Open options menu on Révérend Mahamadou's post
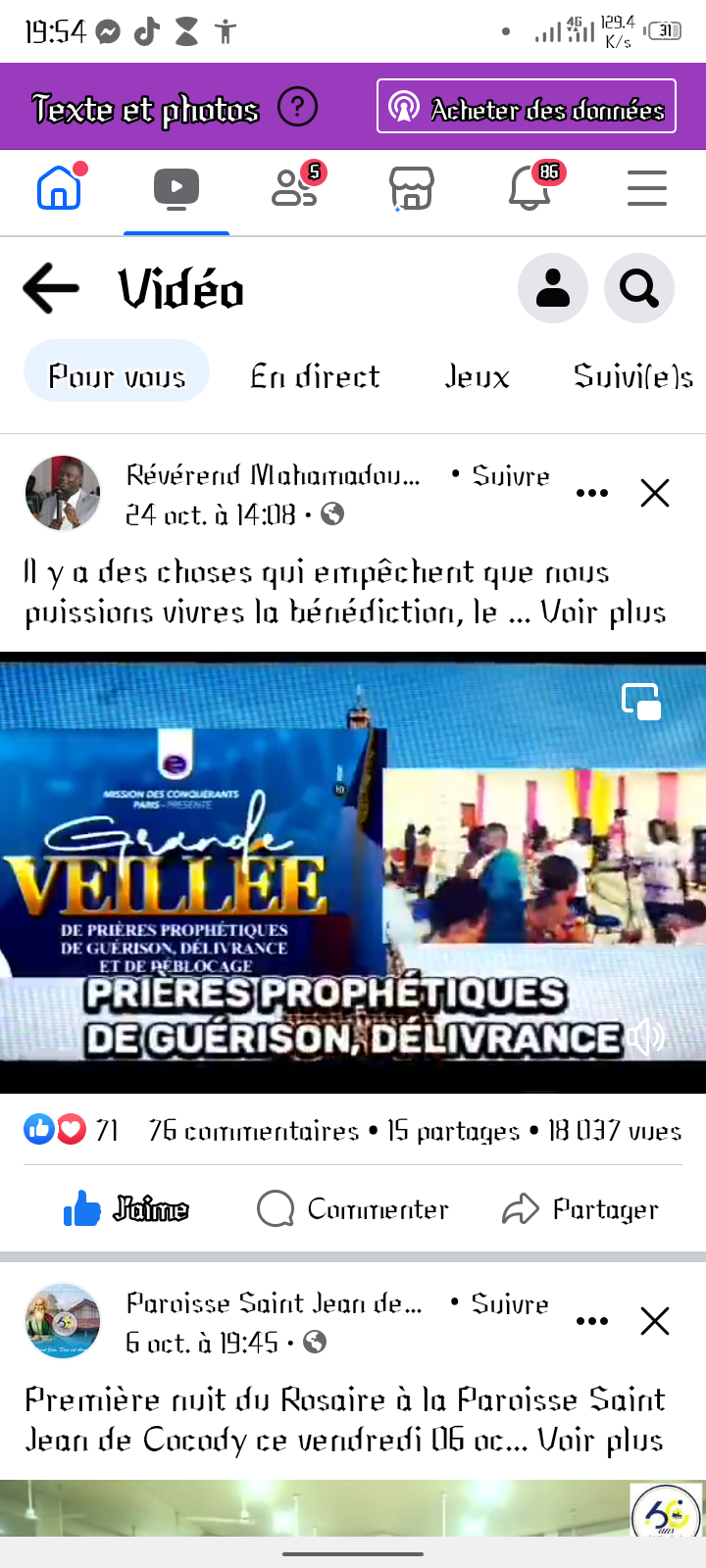 tap(592, 493)
